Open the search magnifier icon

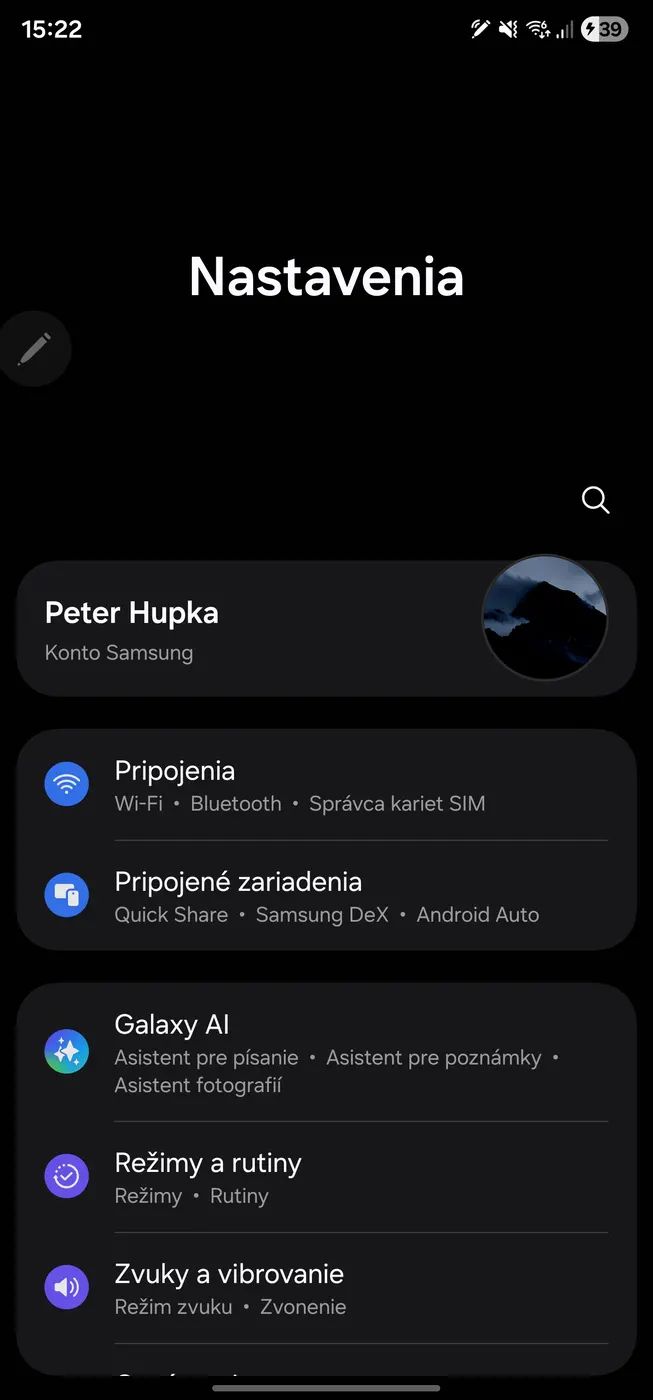tap(595, 500)
